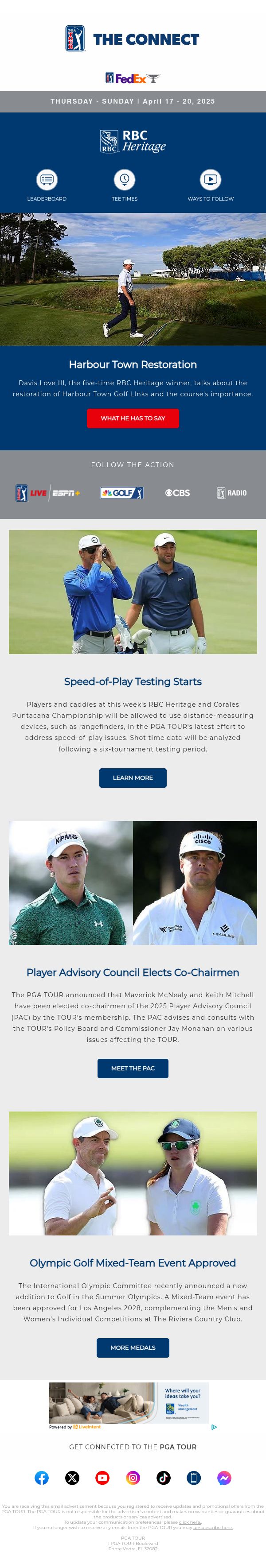Visit the PGA TOUR Facebook page
Screen dimensions: 266x1568
(42, 1478)
